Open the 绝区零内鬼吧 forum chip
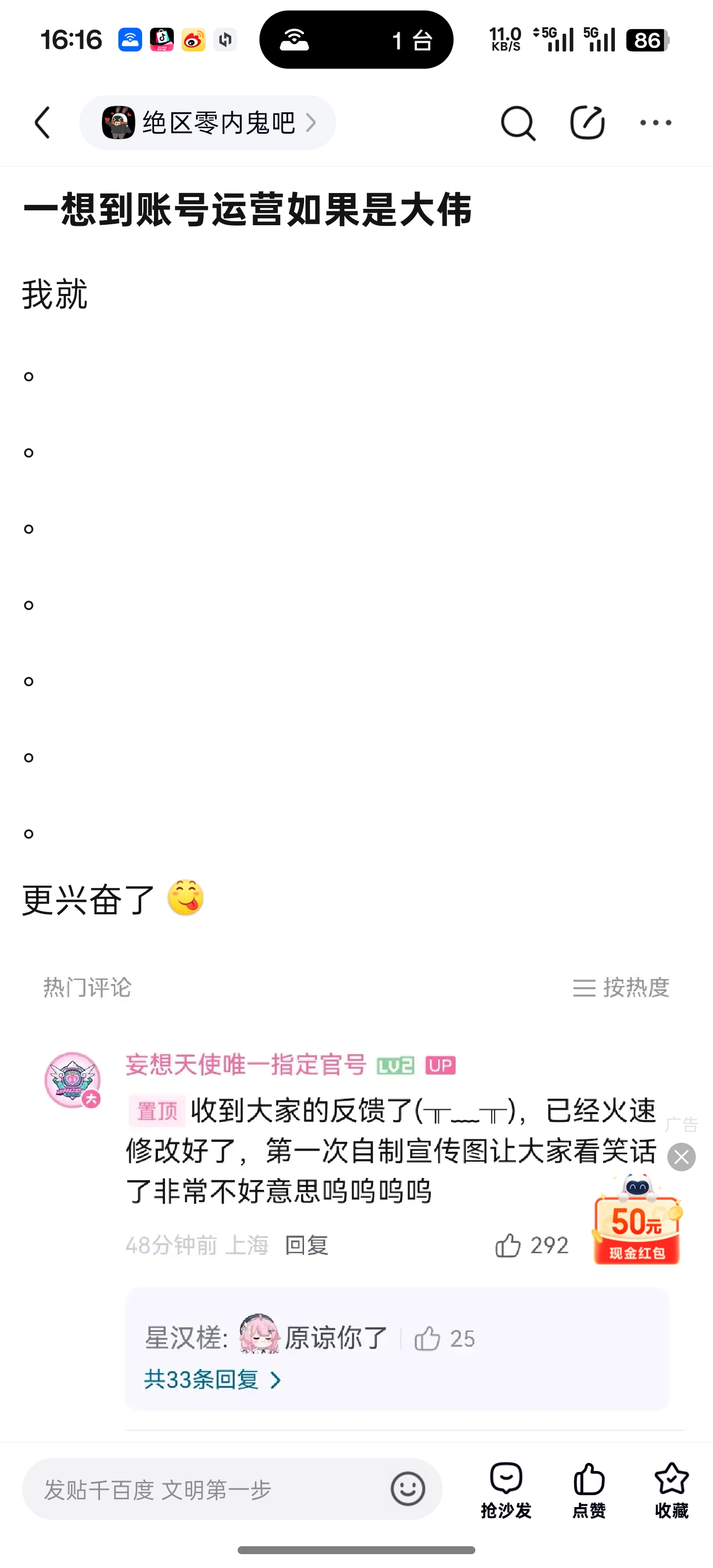The width and height of the screenshot is (713, 1568). click(207, 123)
